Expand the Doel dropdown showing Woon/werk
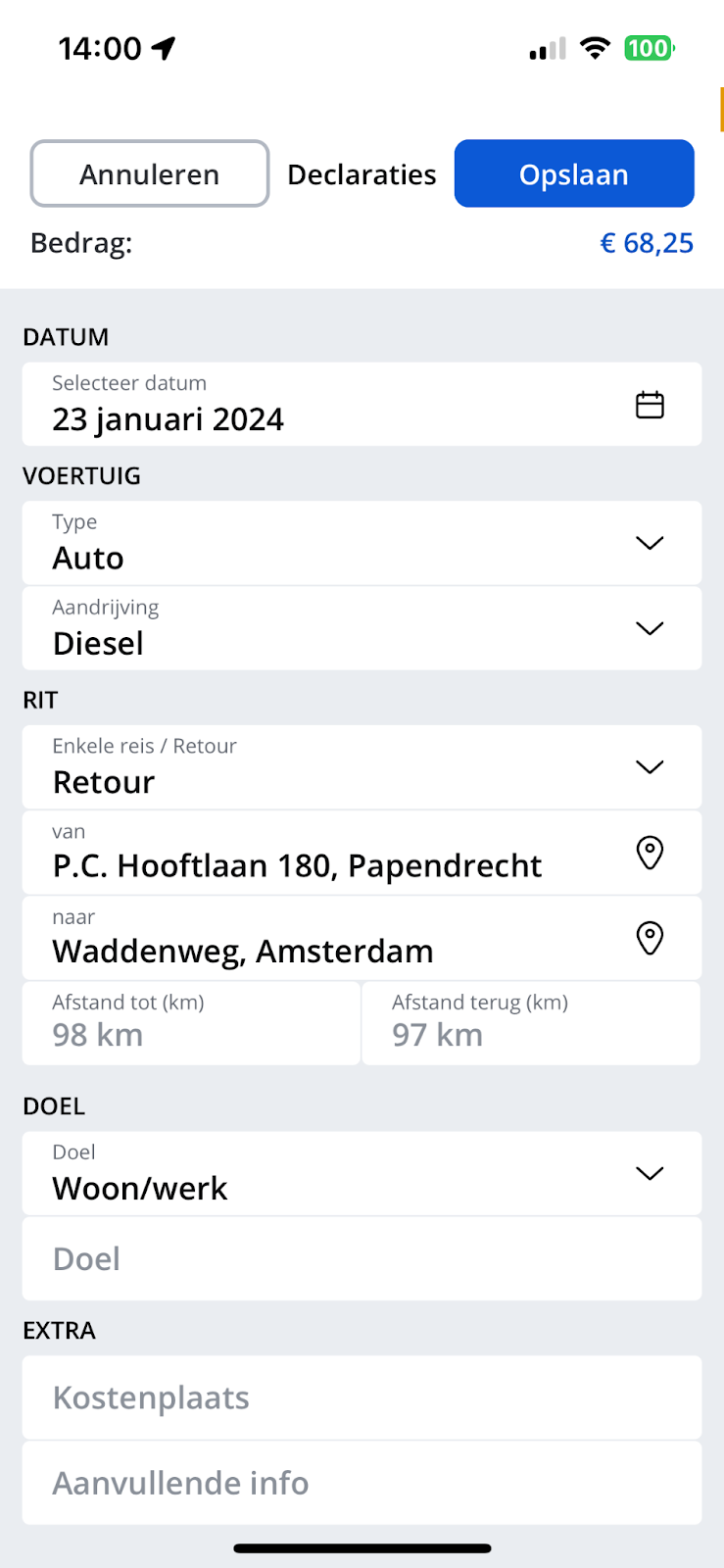Viewport: 724px width, 1568px height. tap(362, 1173)
